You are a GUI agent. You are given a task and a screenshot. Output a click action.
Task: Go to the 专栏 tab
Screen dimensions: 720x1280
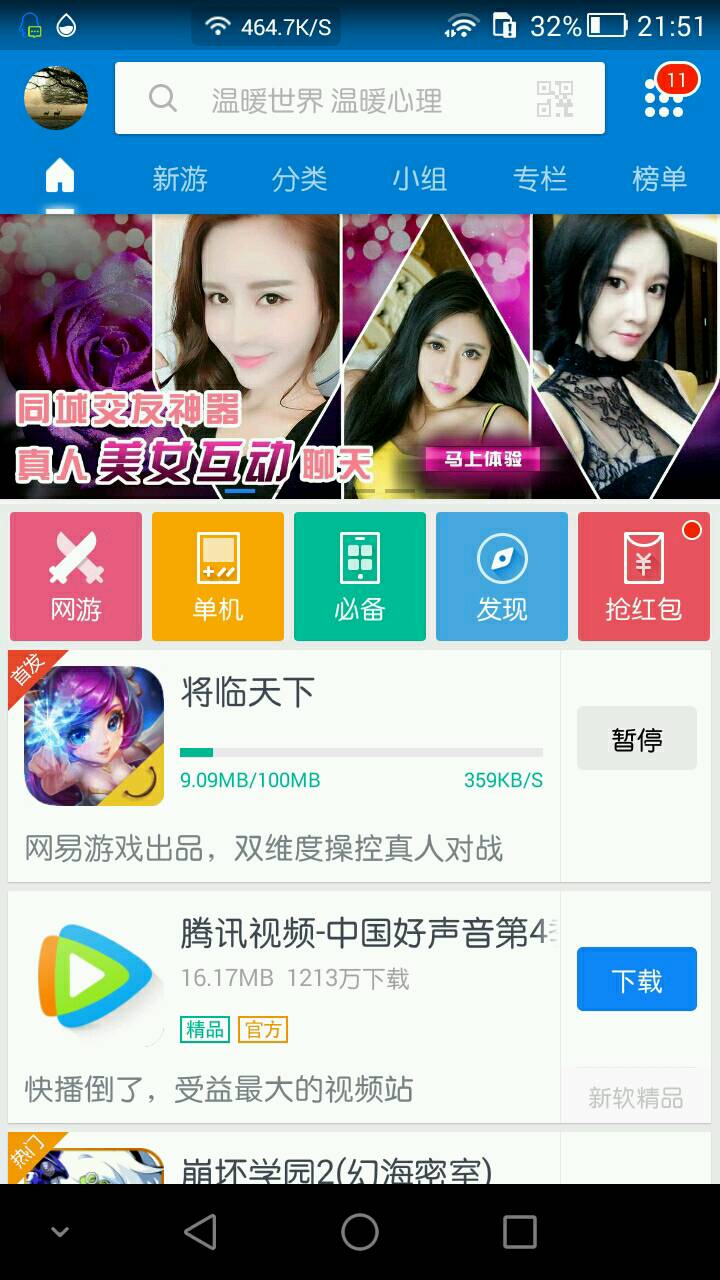point(540,179)
